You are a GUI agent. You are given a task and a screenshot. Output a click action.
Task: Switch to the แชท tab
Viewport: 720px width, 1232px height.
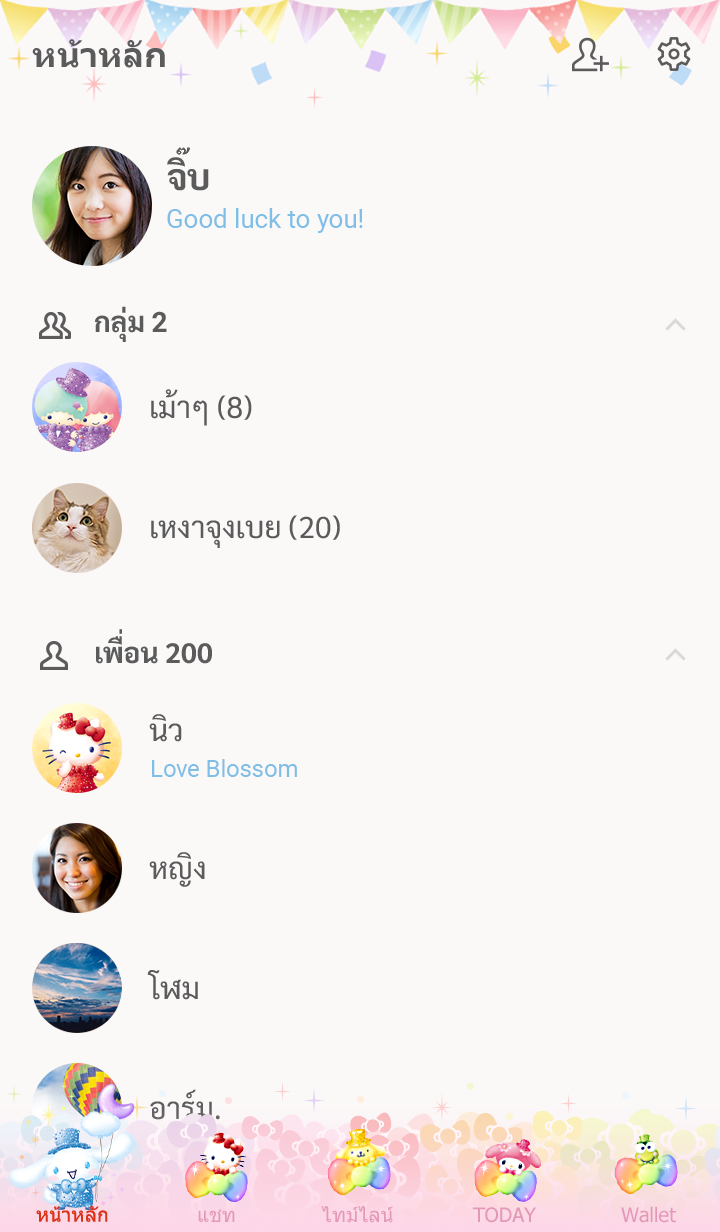tap(216, 1180)
